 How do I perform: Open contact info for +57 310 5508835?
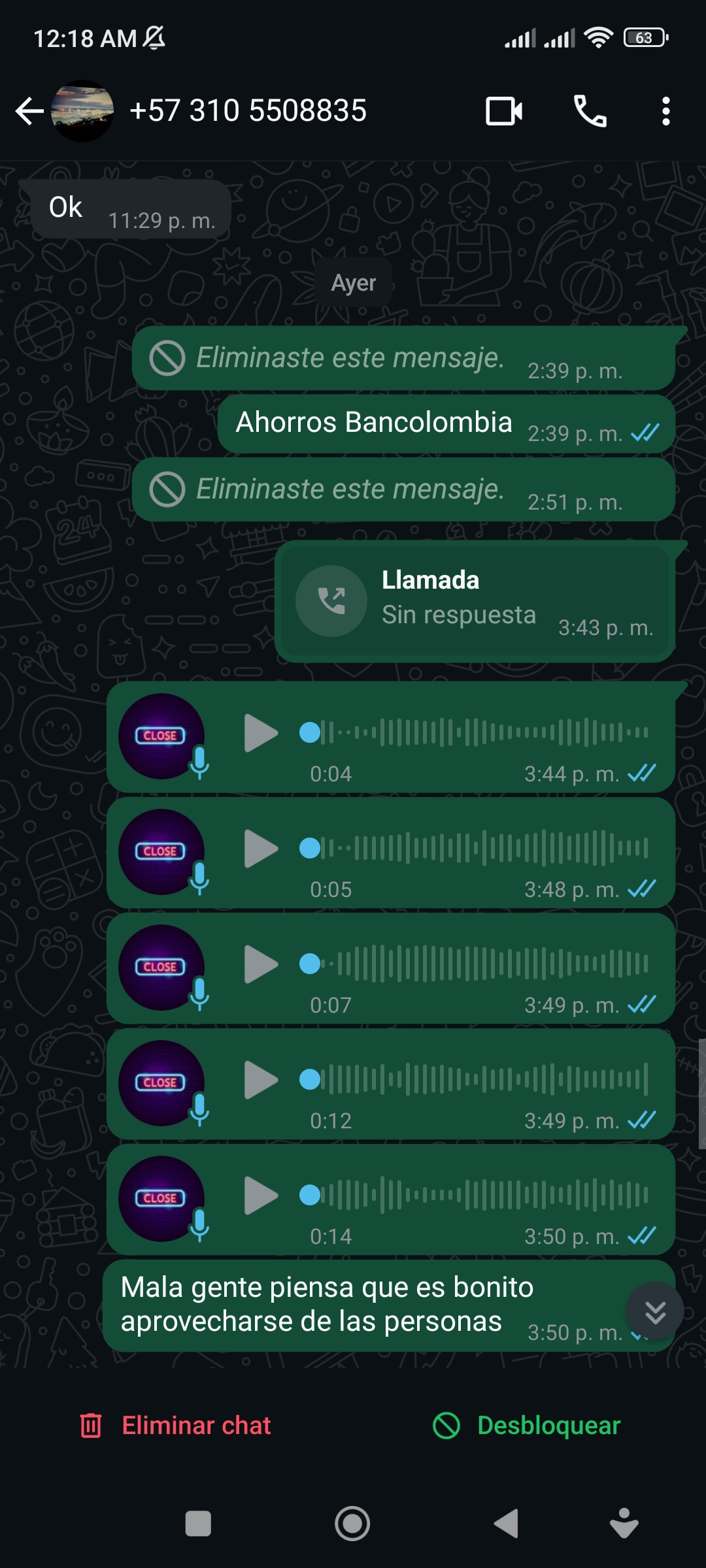[x=248, y=110]
